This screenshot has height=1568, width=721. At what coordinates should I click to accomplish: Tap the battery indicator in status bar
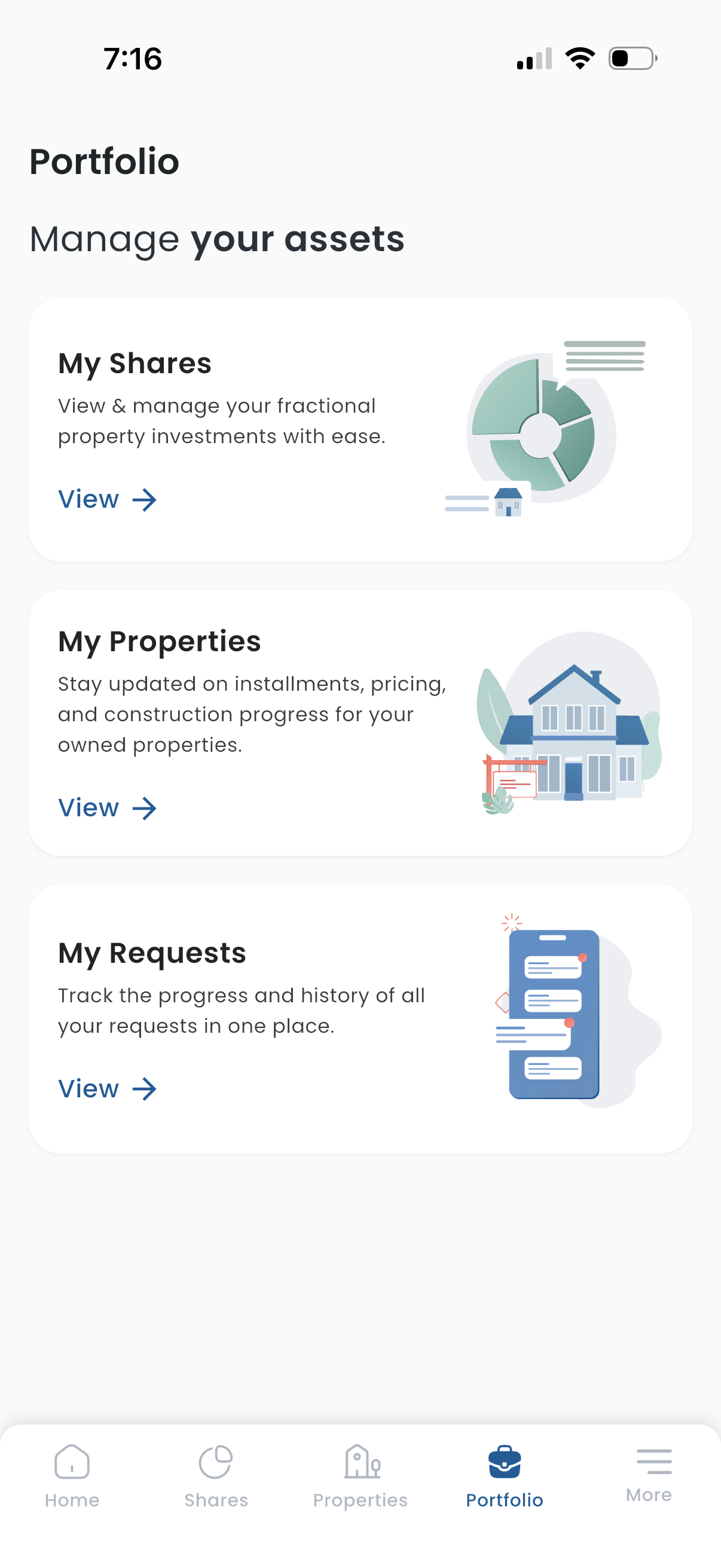pyautogui.click(x=633, y=58)
